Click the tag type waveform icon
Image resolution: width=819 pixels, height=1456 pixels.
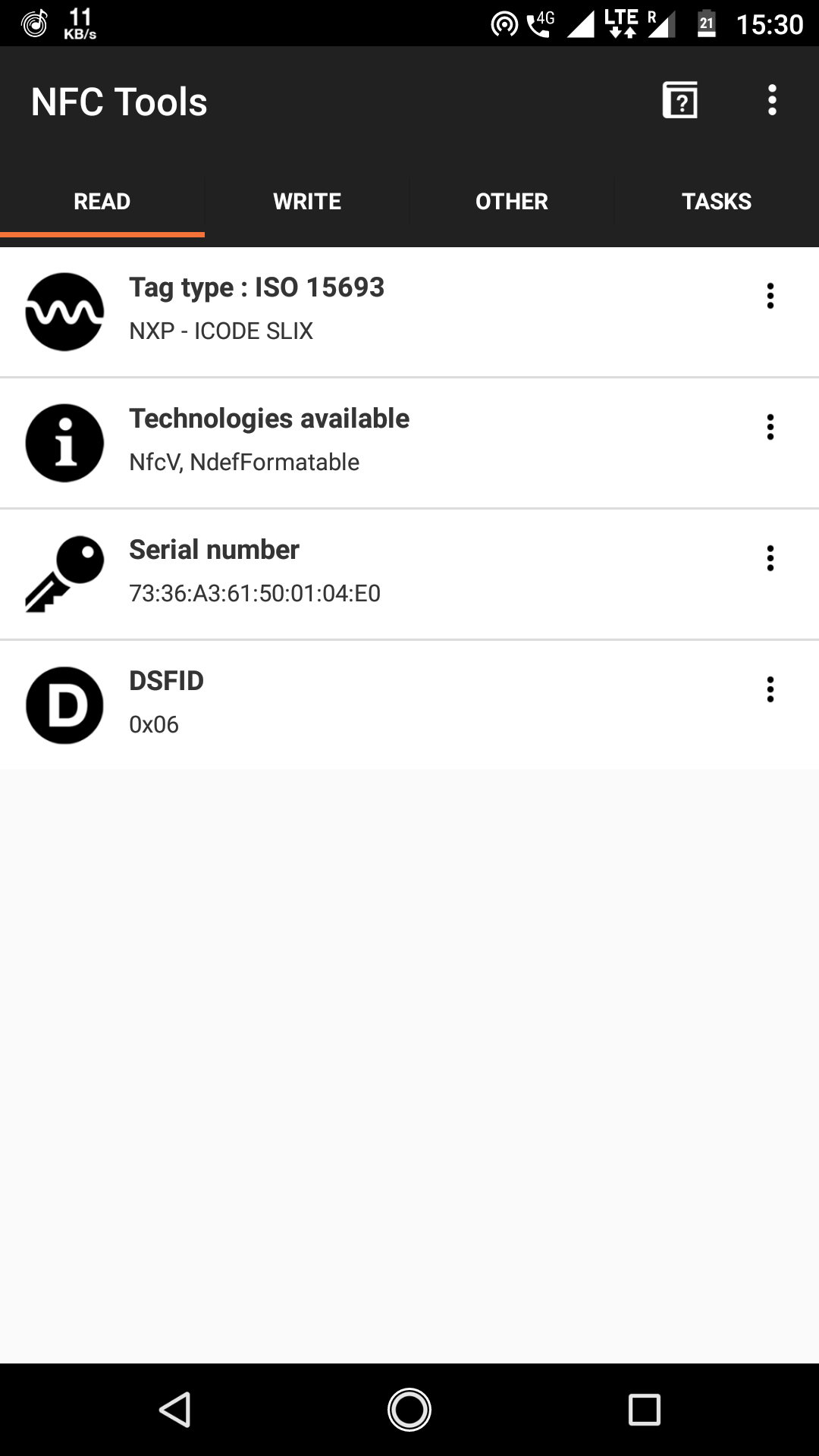[x=64, y=309]
